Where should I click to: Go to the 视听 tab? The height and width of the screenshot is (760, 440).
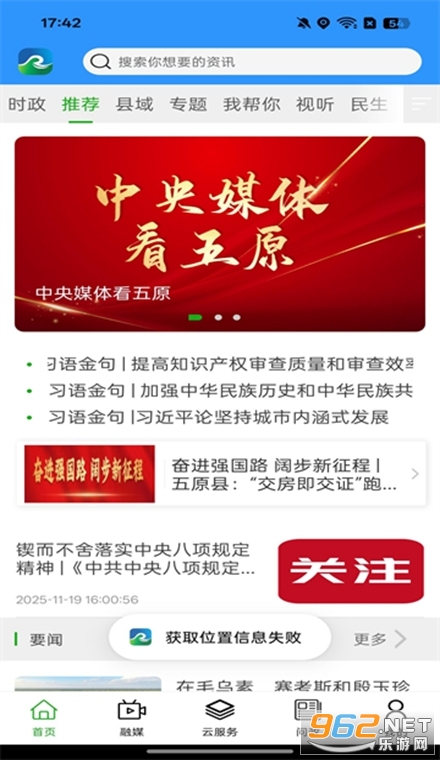315,104
